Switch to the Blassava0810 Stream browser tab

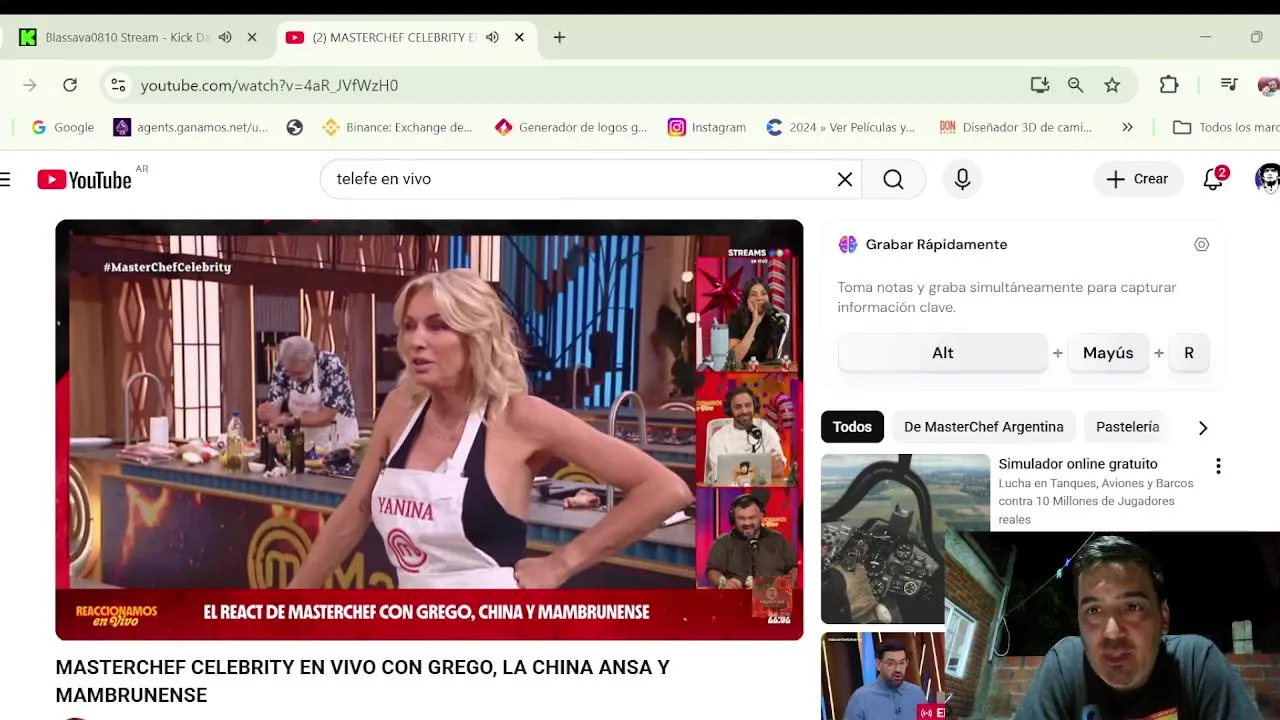(x=125, y=38)
